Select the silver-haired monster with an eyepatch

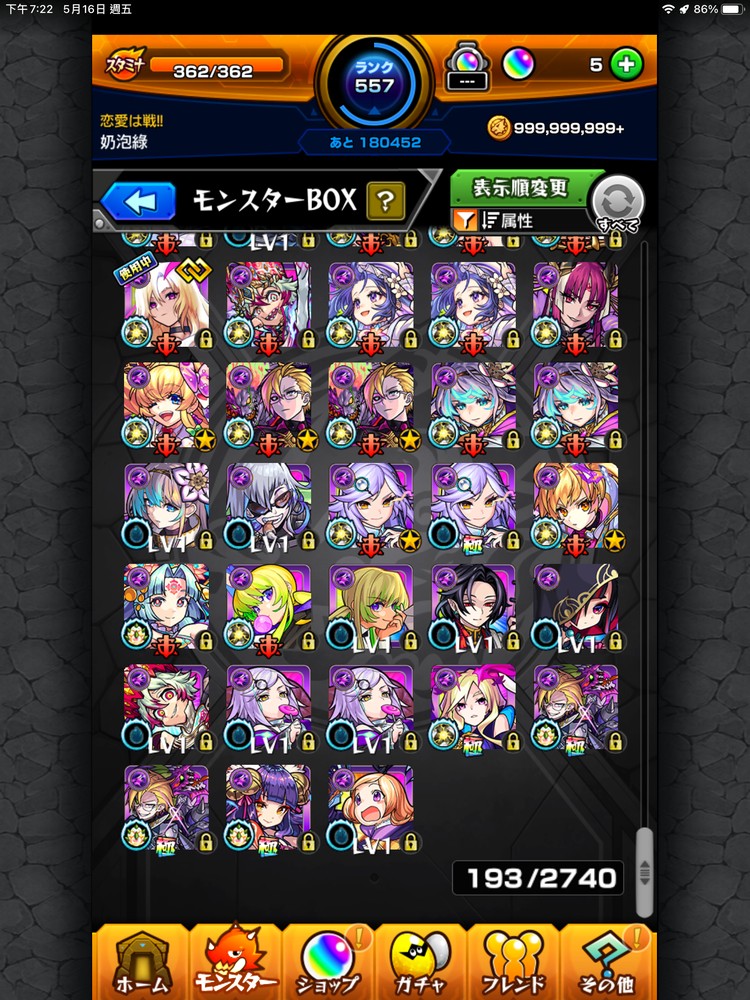click(x=268, y=505)
